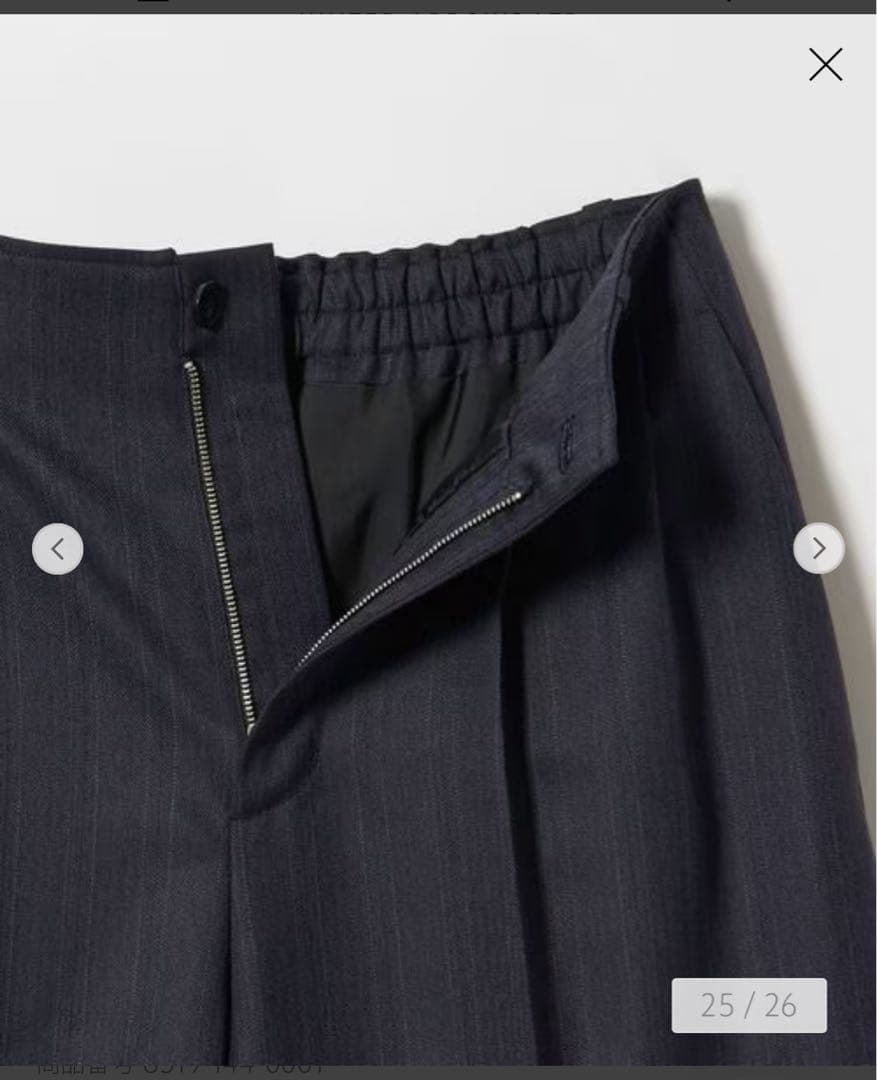Show the next product photo
Screen dimensions: 877x1080
coord(818,548)
